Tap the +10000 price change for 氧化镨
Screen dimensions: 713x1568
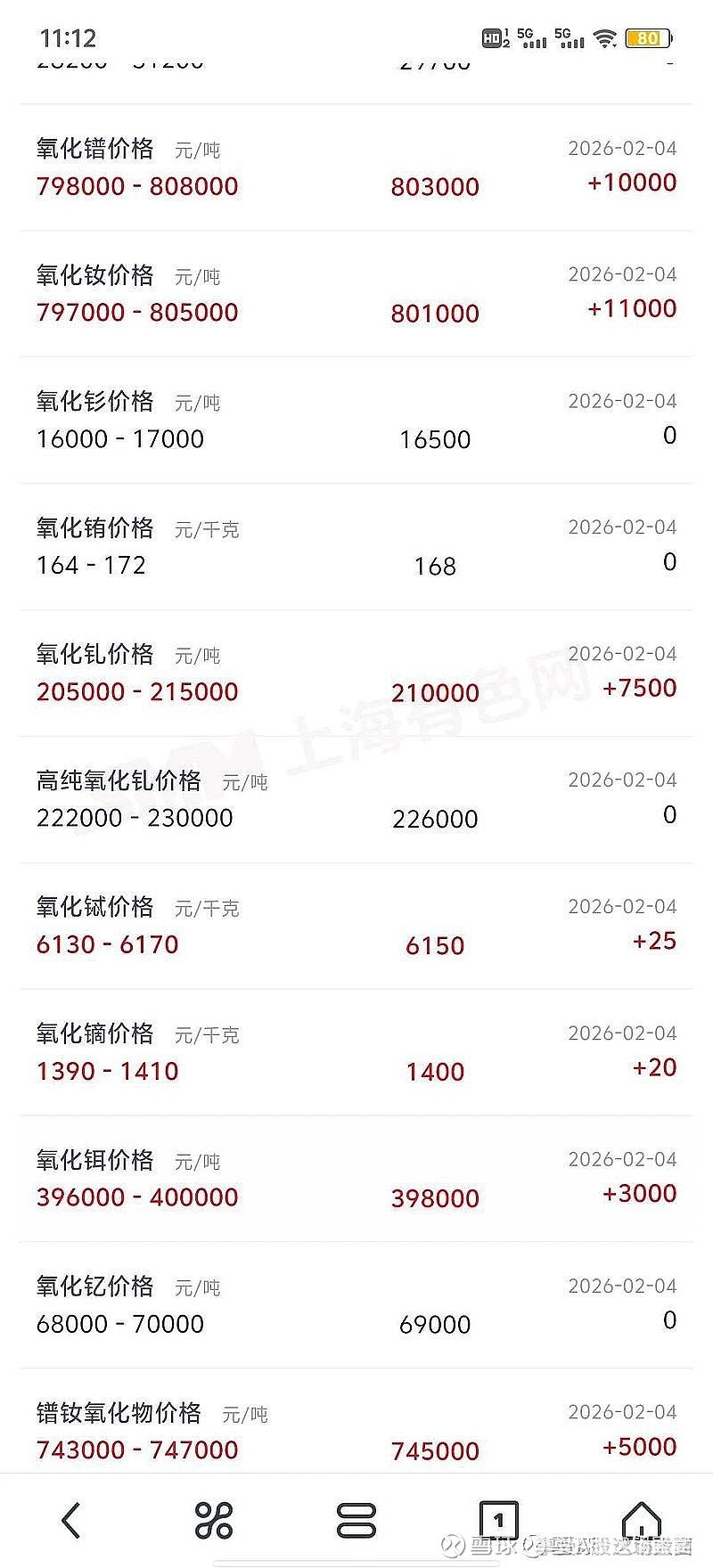633,183
